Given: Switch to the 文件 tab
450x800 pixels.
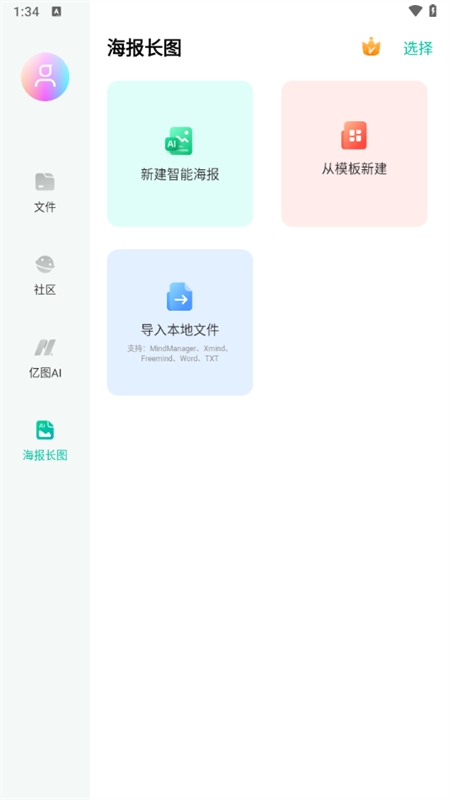Looking at the screenshot, I should (45, 193).
